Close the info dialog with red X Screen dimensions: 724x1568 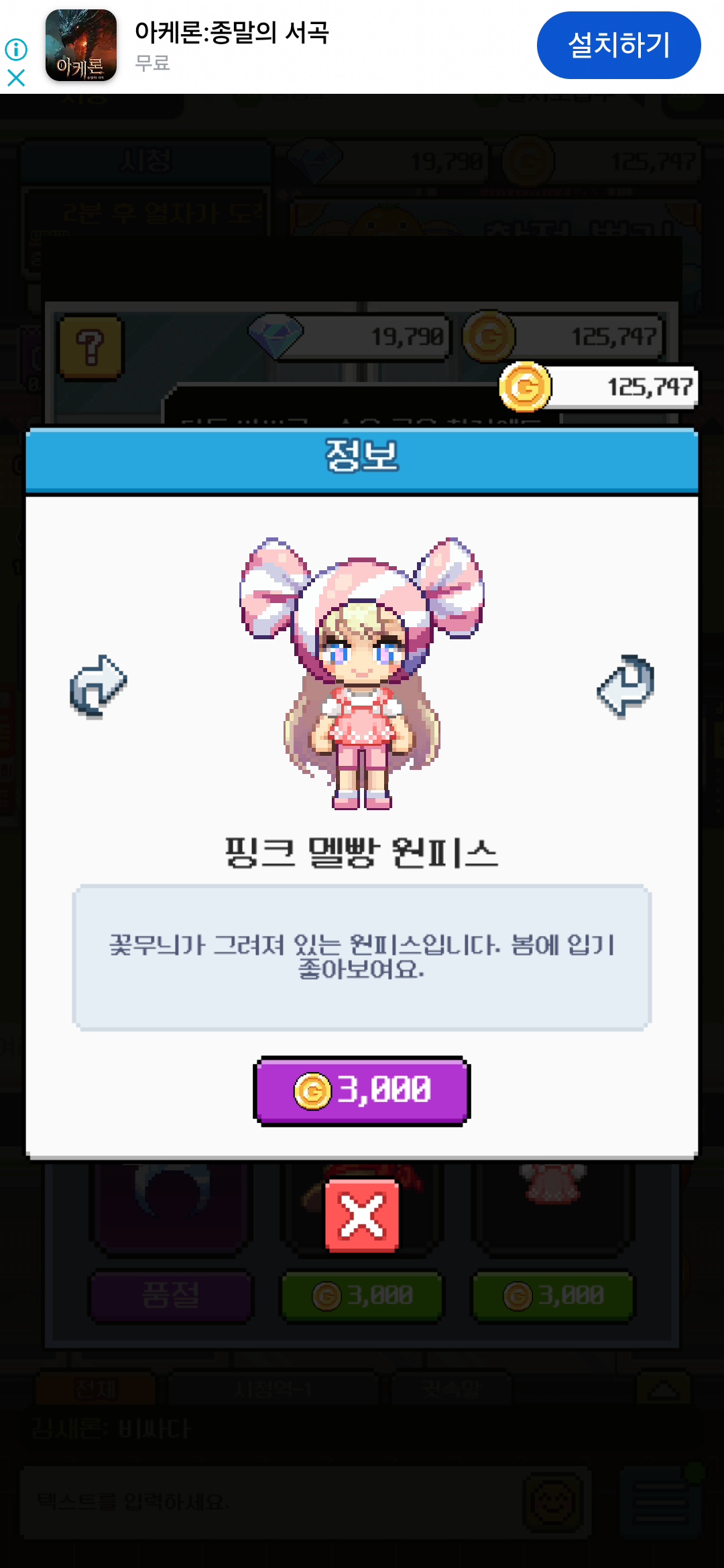[362, 1216]
